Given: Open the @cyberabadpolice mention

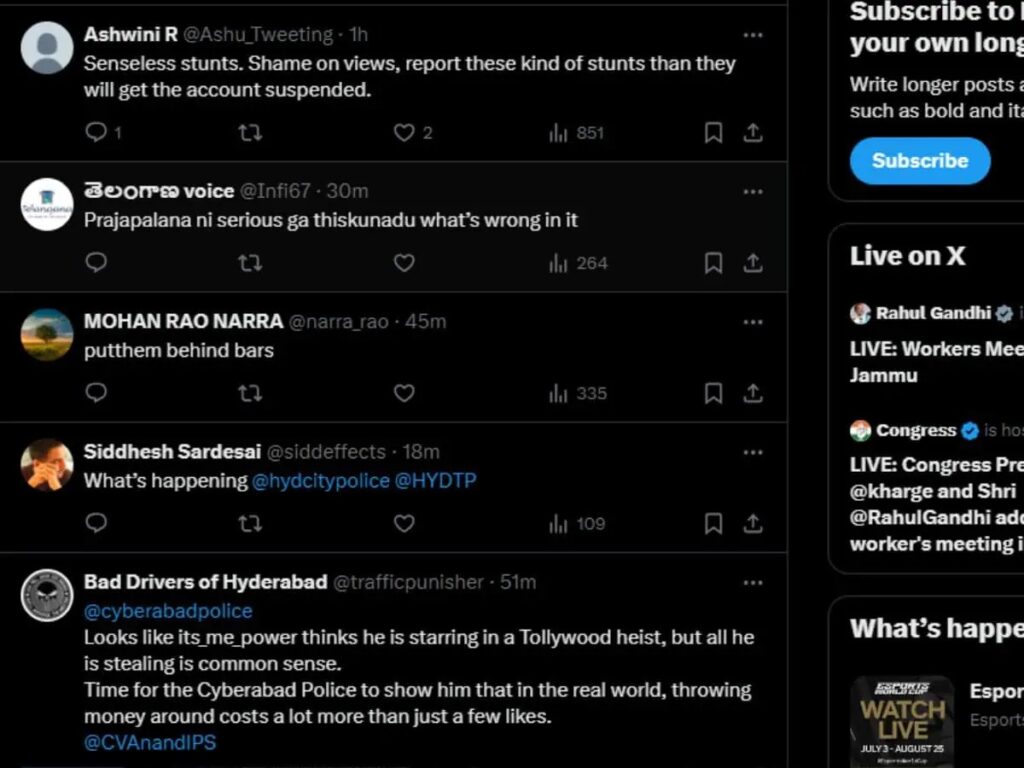Looking at the screenshot, I should (x=168, y=611).
